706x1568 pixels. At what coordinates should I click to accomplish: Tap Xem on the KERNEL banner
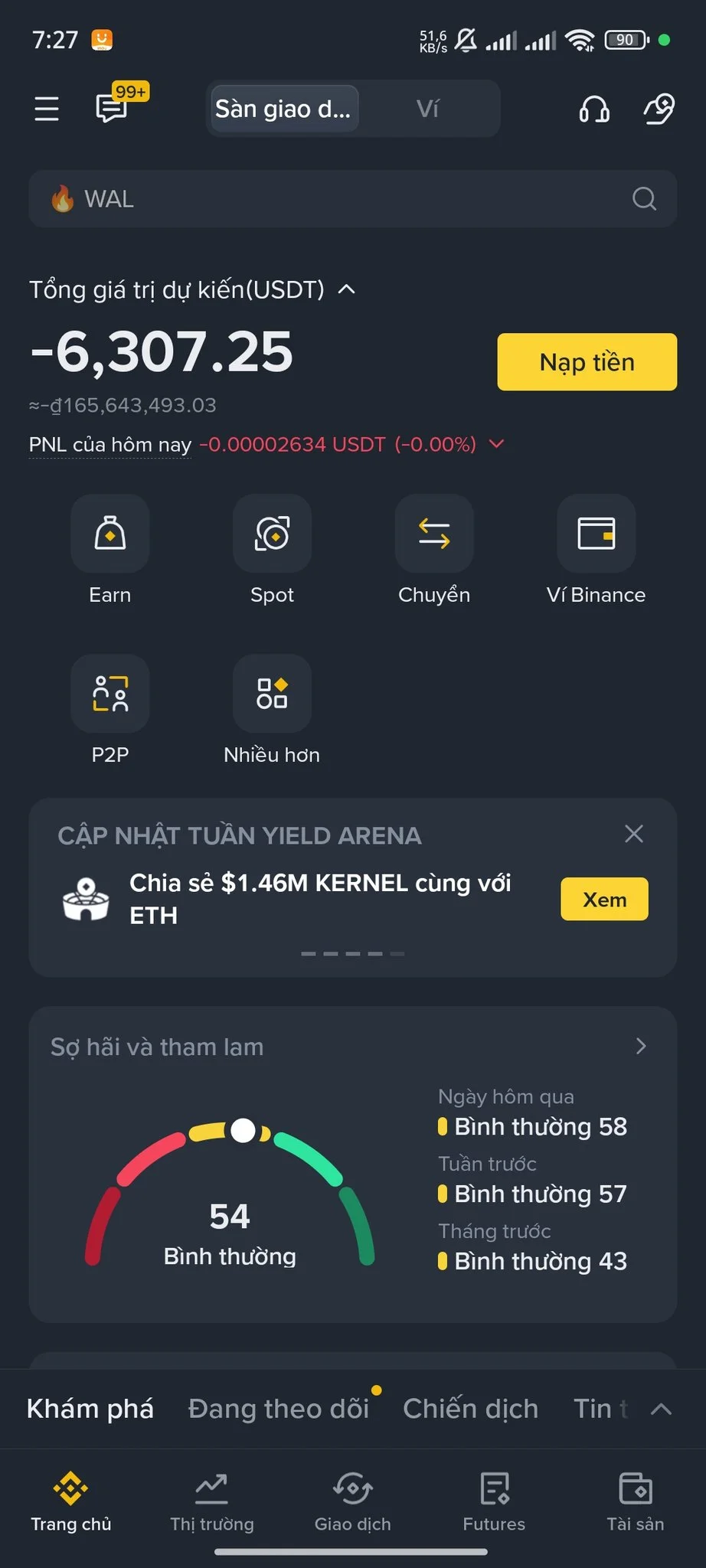click(x=604, y=899)
